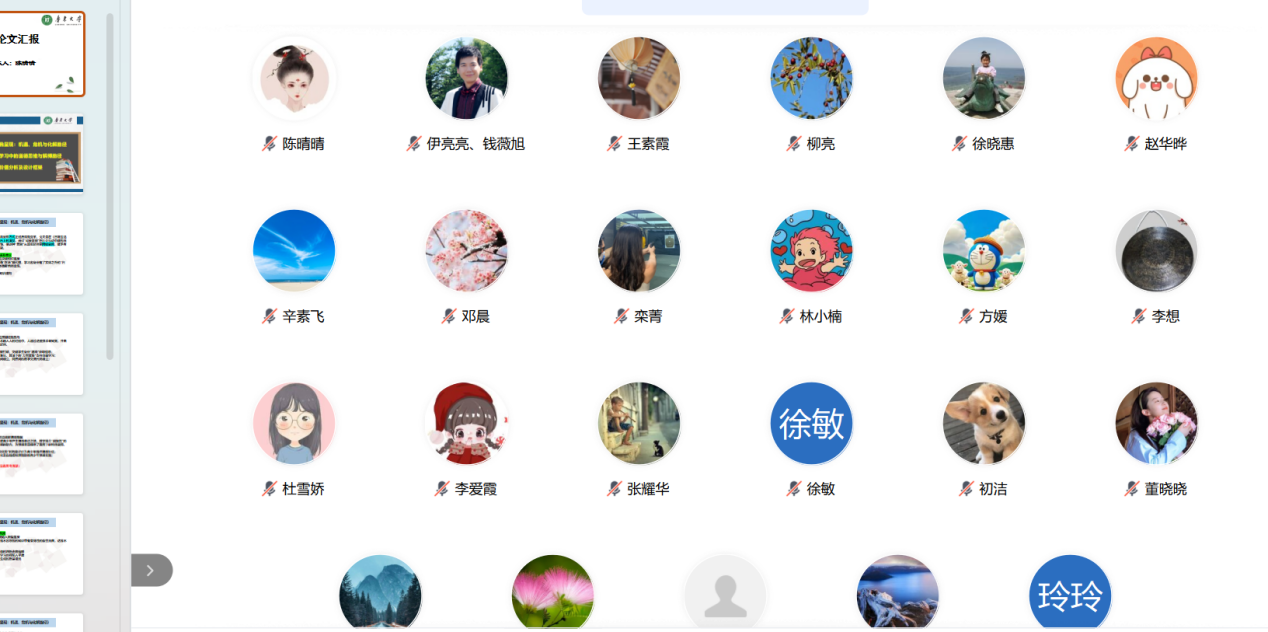Open 初洁's puppy avatar tile
1268x632 pixels.
point(984,424)
